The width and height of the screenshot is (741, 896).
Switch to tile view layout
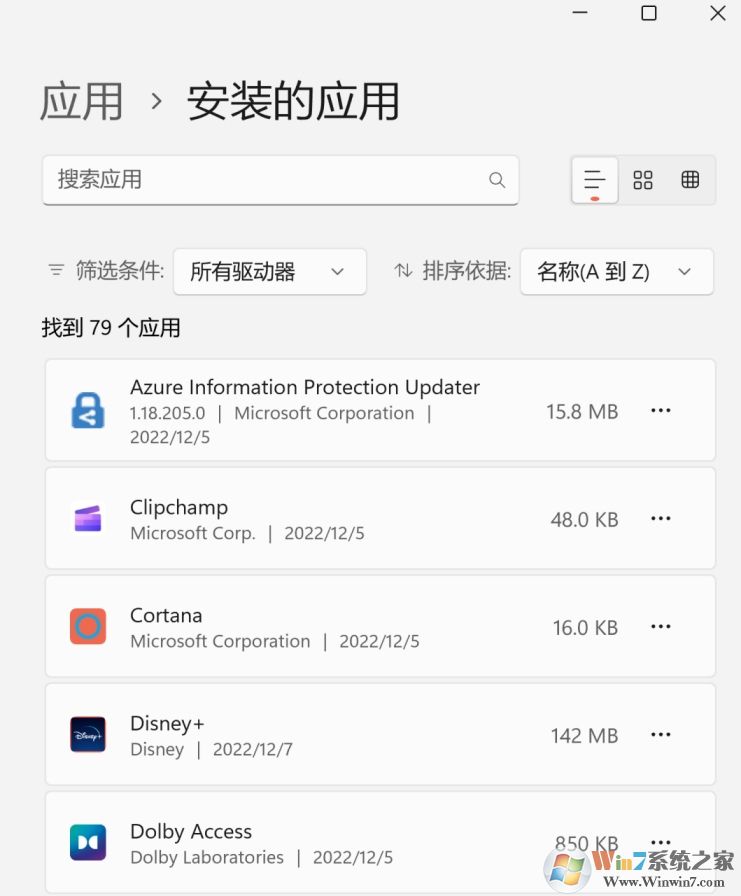[x=643, y=180]
